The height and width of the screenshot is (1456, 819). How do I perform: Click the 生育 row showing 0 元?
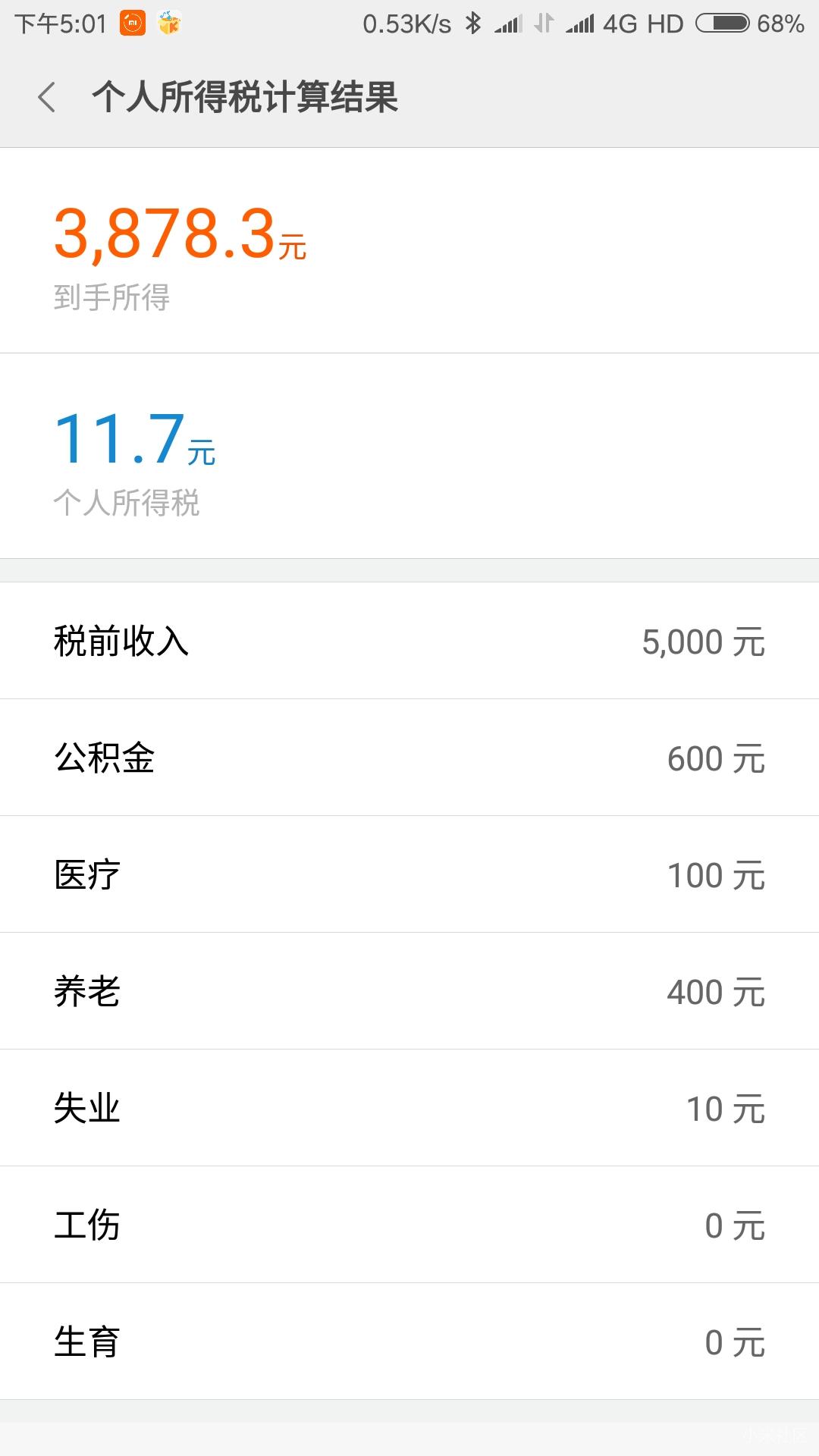409,1341
